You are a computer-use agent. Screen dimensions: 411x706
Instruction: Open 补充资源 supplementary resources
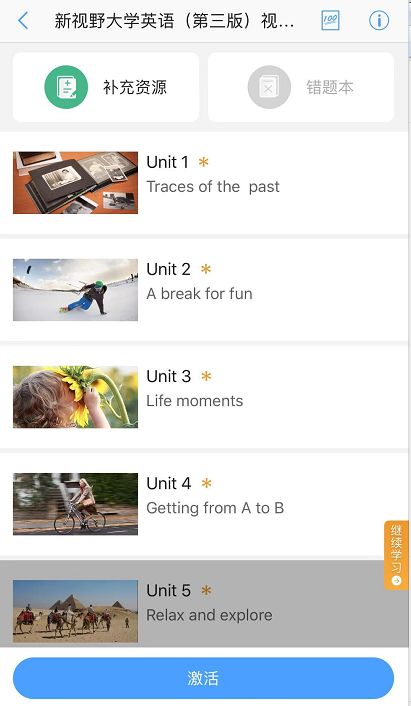(x=106, y=87)
